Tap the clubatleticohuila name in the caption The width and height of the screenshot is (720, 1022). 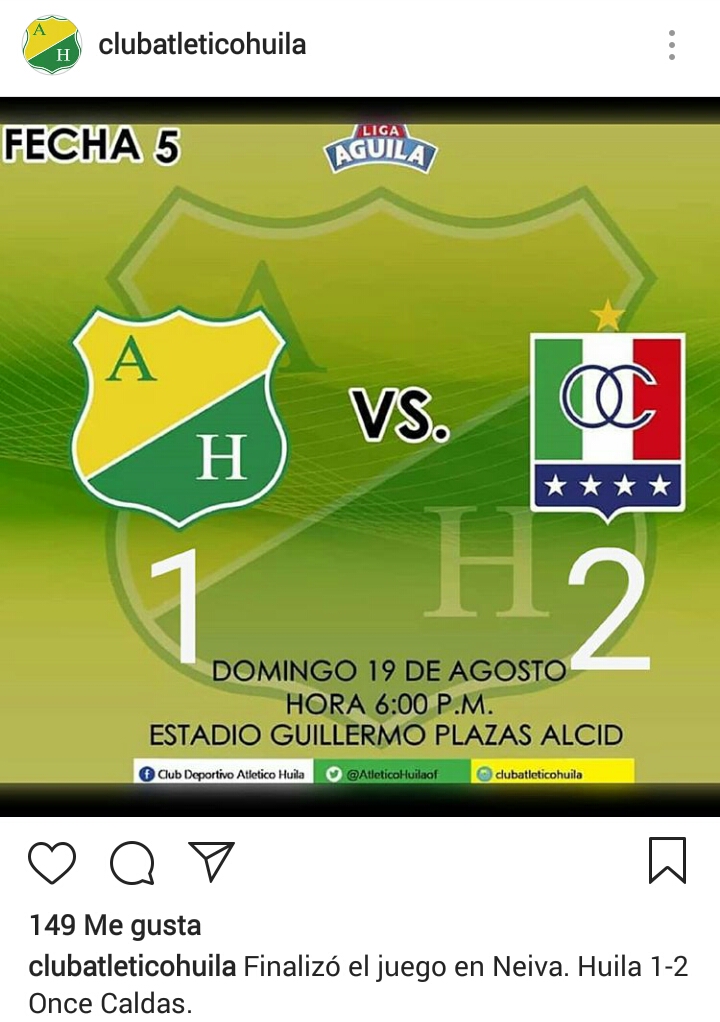(132, 968)
